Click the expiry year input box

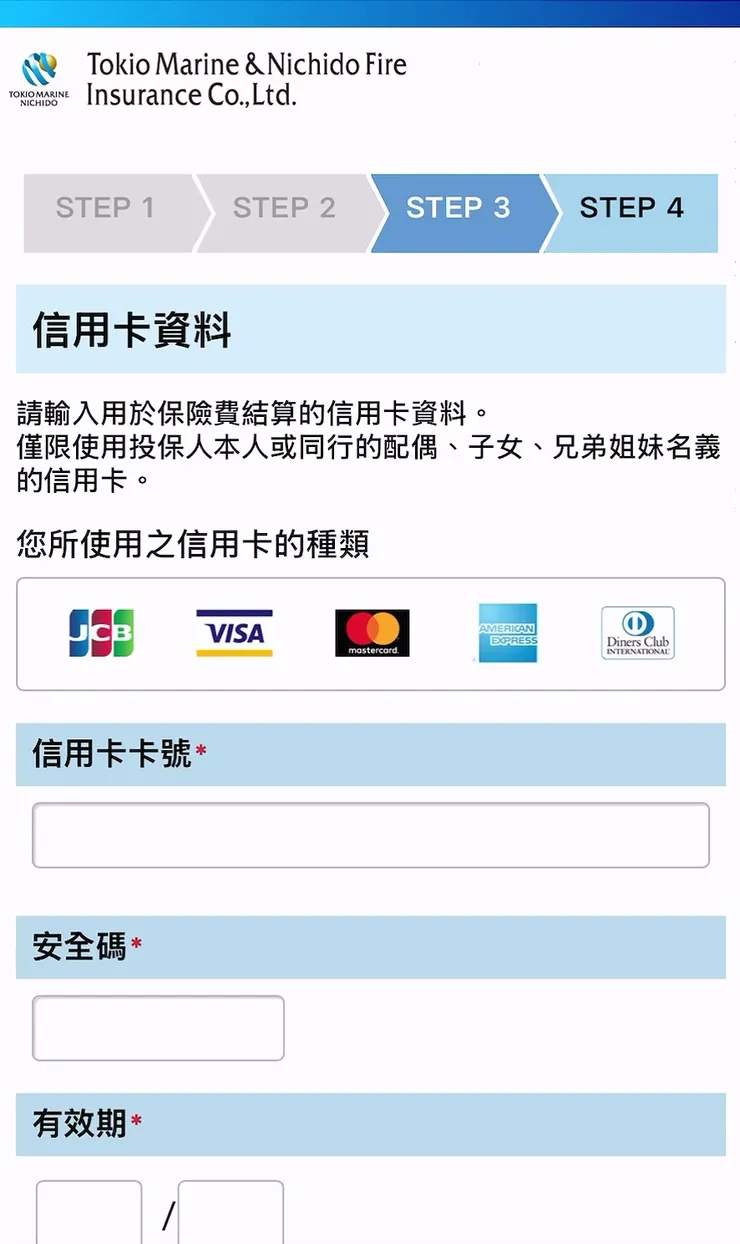tap(231, 1215)
